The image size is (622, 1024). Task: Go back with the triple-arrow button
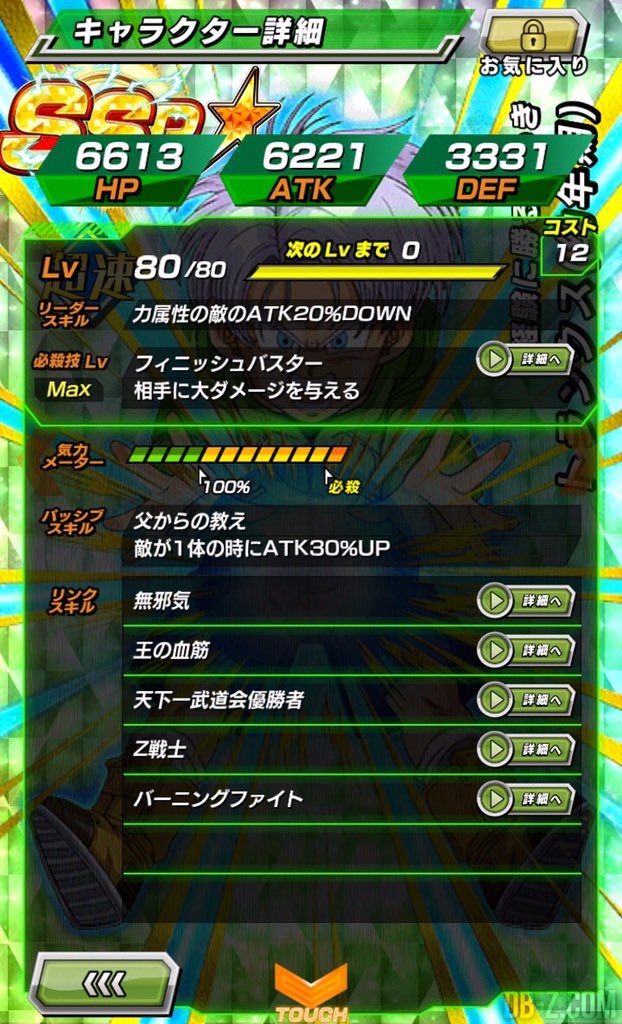coord(103,981)
